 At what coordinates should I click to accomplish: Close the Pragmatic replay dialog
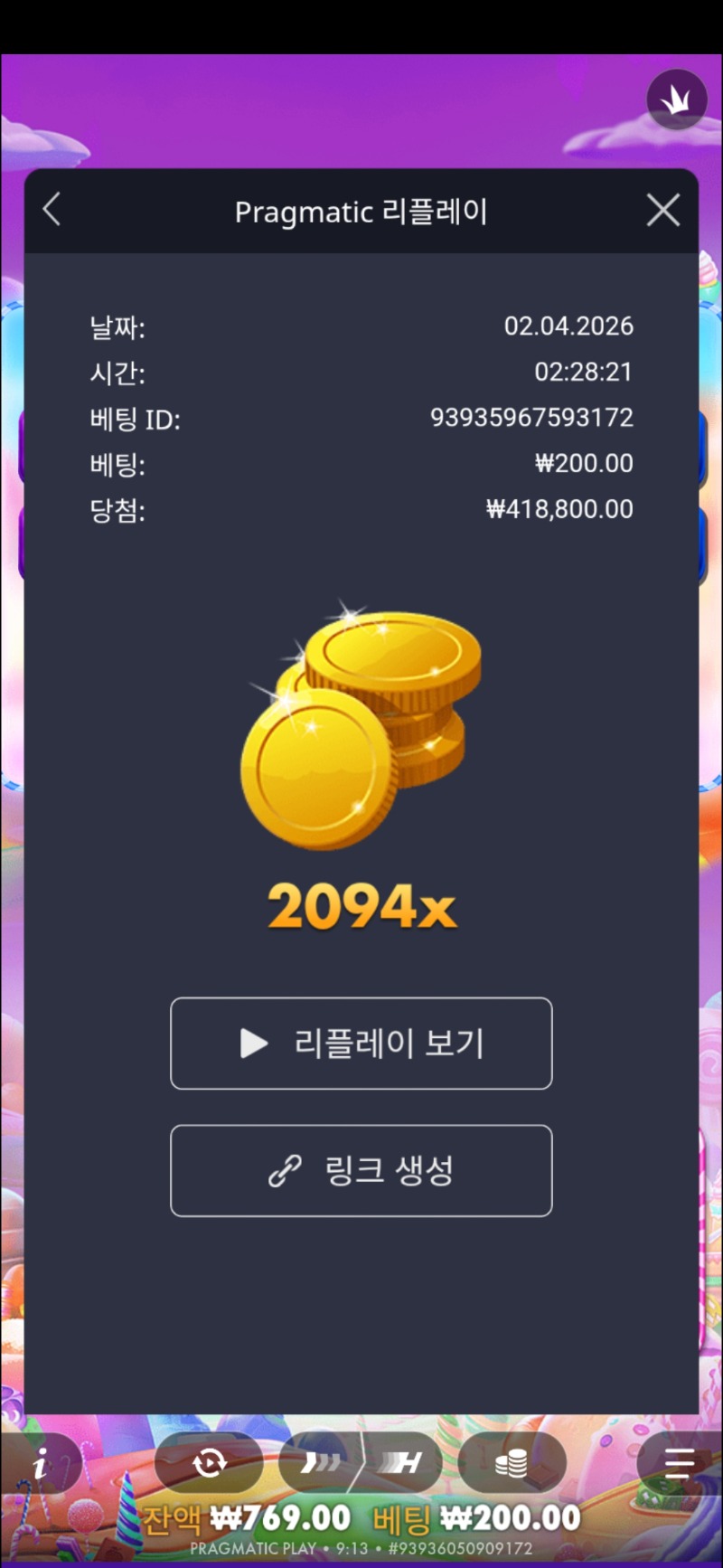(662, 211)
